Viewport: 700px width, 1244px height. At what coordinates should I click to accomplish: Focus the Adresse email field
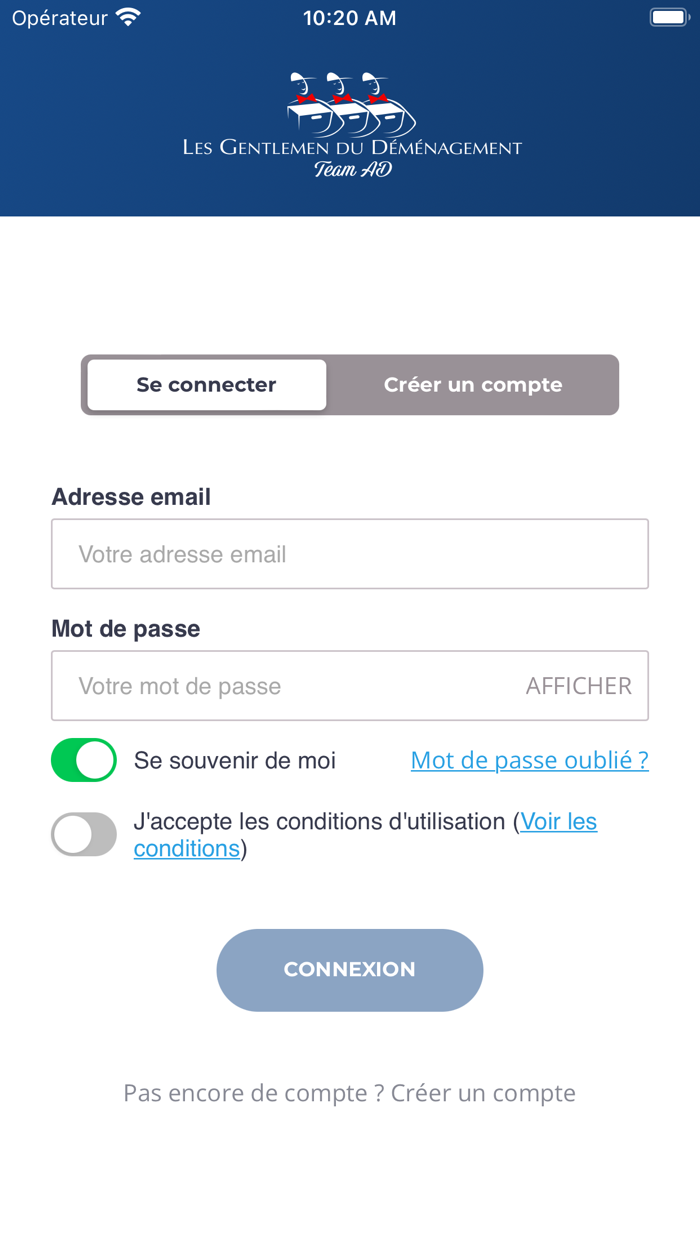click(x=350, y=554)
